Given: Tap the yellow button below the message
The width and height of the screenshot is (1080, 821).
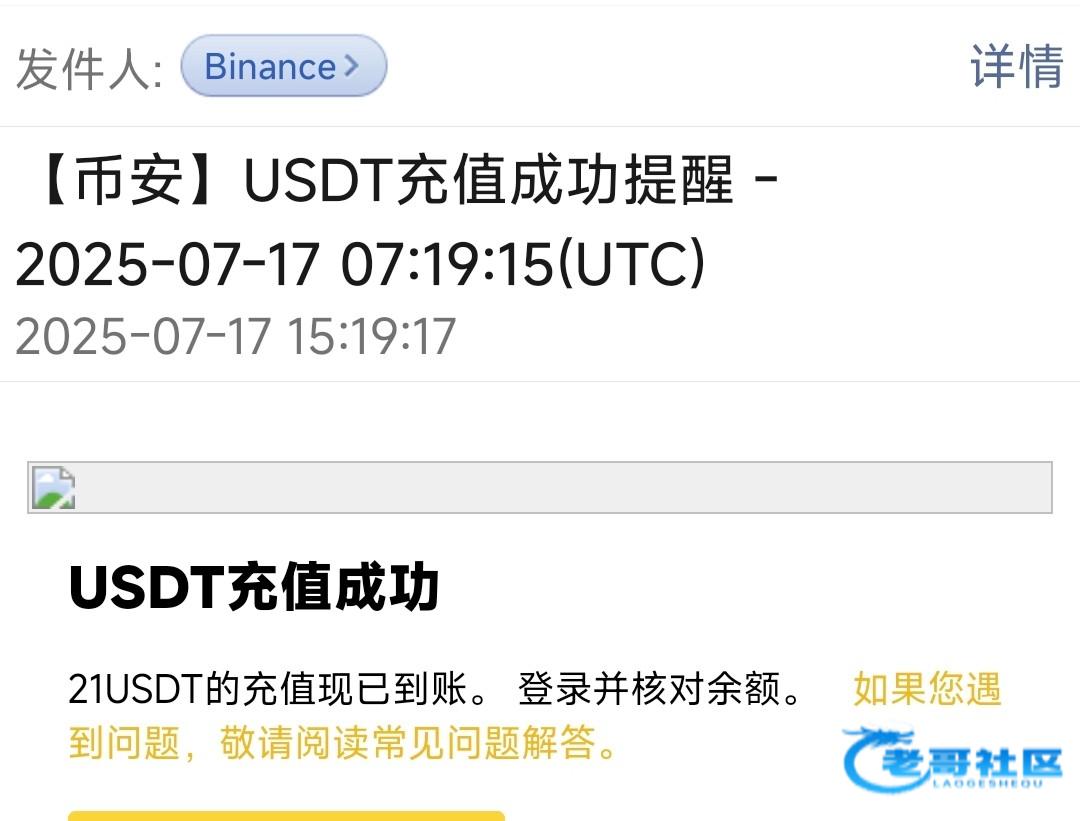Looking at the screenshot, I should pyautogui.click(x=286, y=815).
